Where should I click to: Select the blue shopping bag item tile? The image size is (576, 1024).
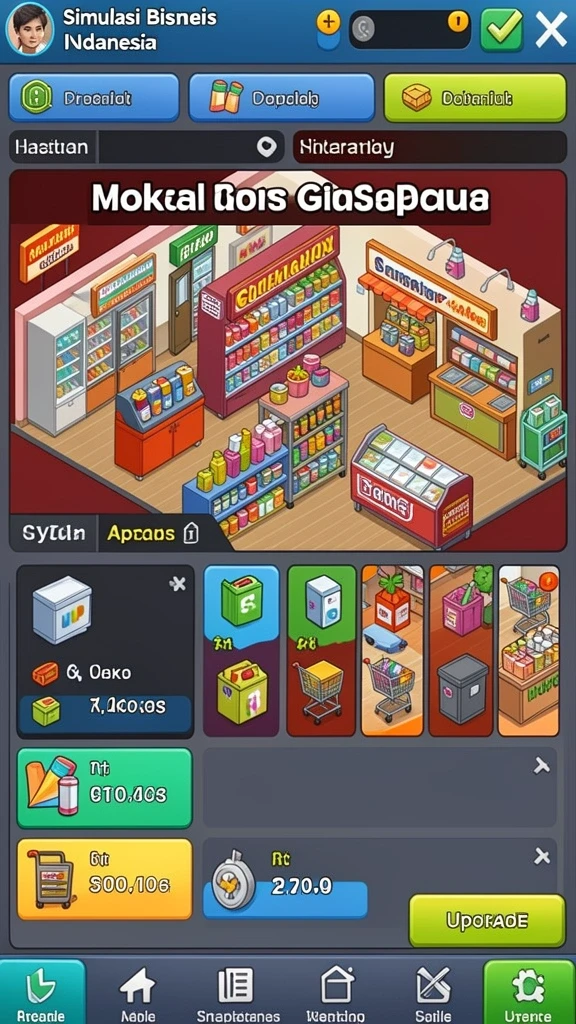pos(242,650)
